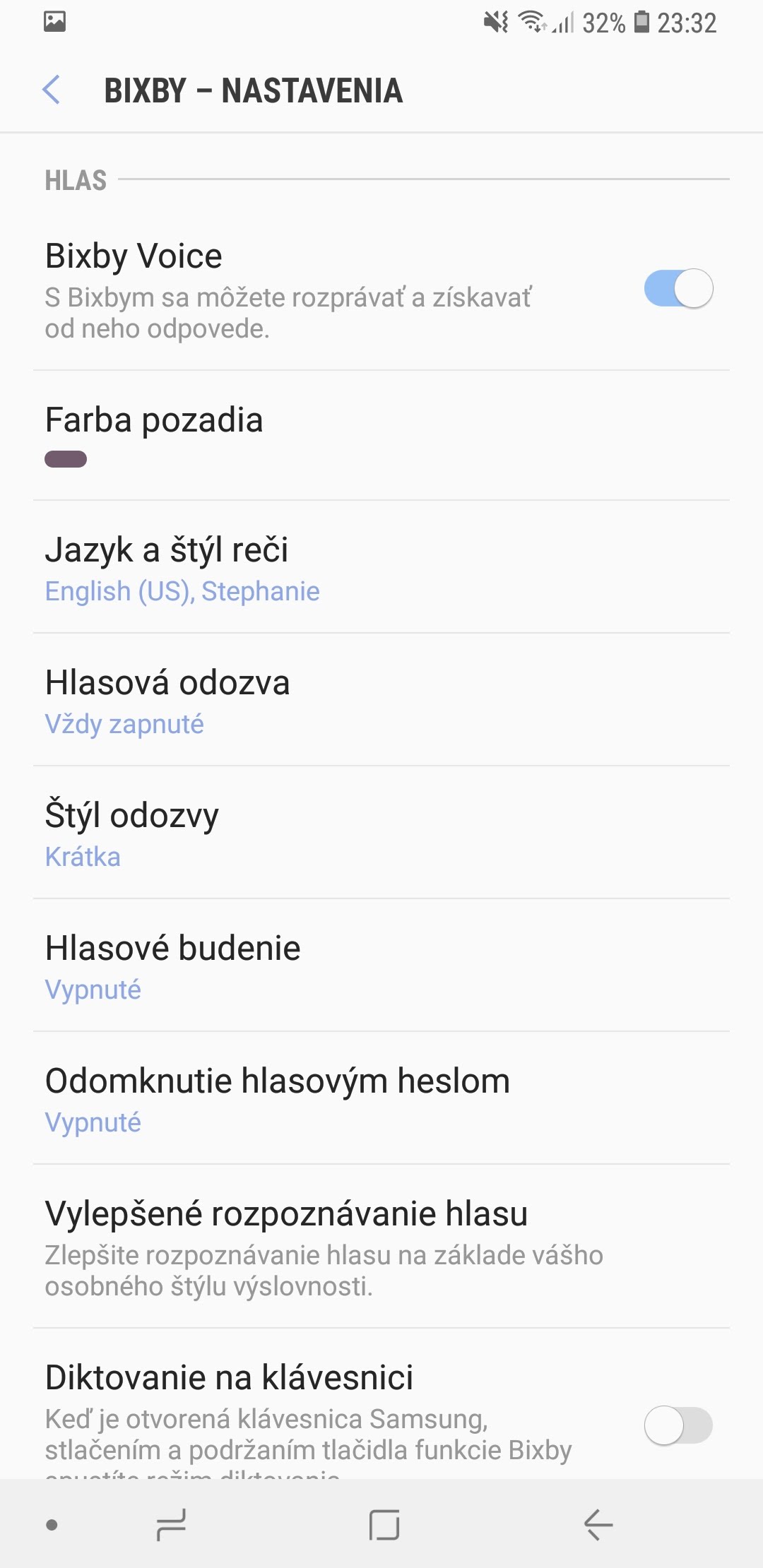Open Hlasová odozva setting
Image resolution: width=763 pixels, height=1568 pixels.
pos(381,700)
